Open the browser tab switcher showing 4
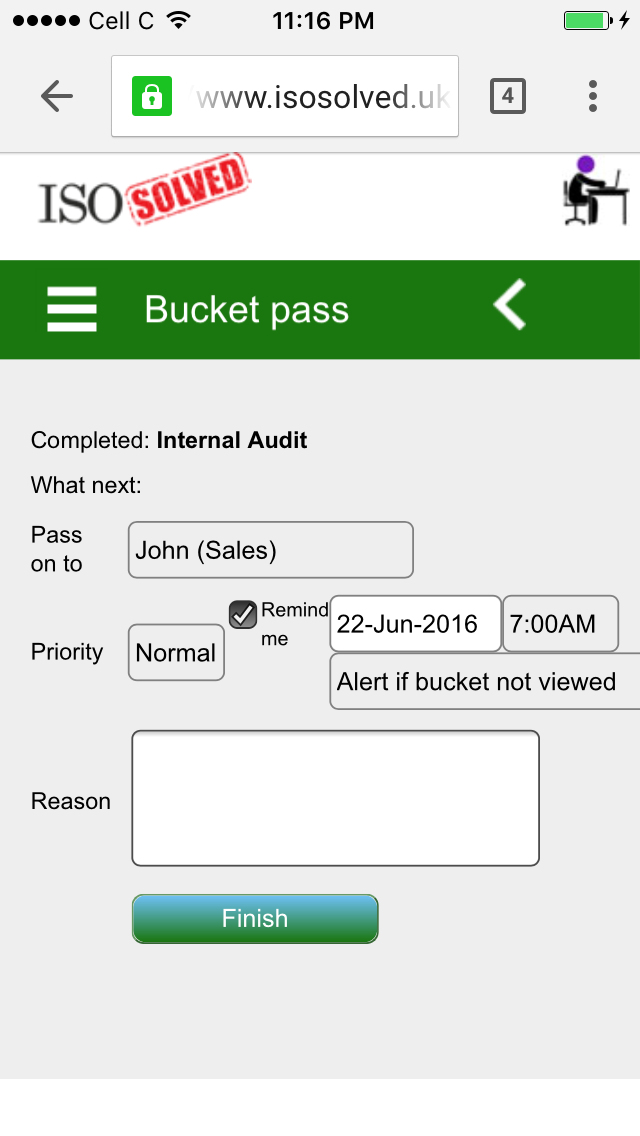640x1136 pixels. click(507, 96)
